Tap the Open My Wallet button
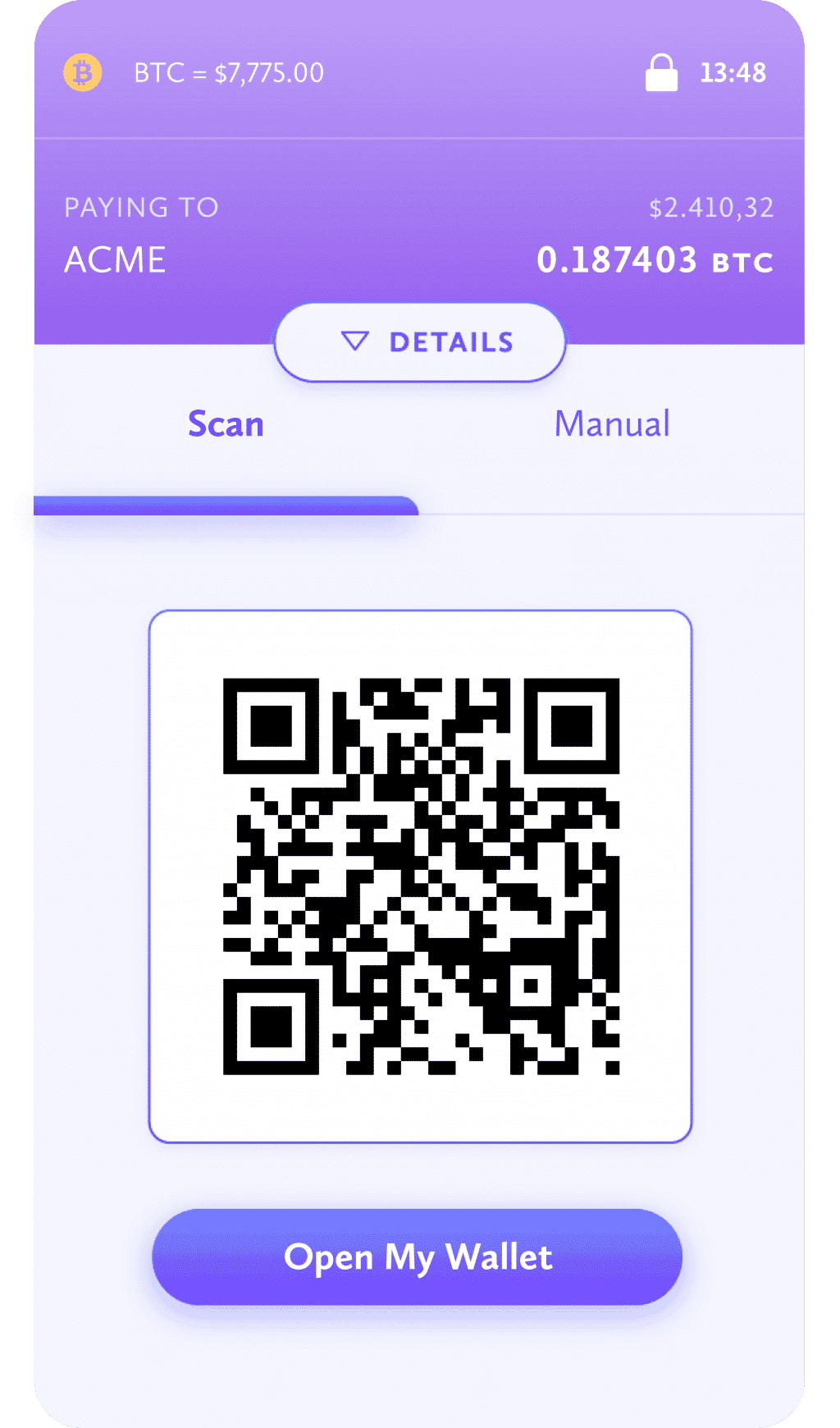Screen dimensions: 840x1428 click(x=418, y=1256)
